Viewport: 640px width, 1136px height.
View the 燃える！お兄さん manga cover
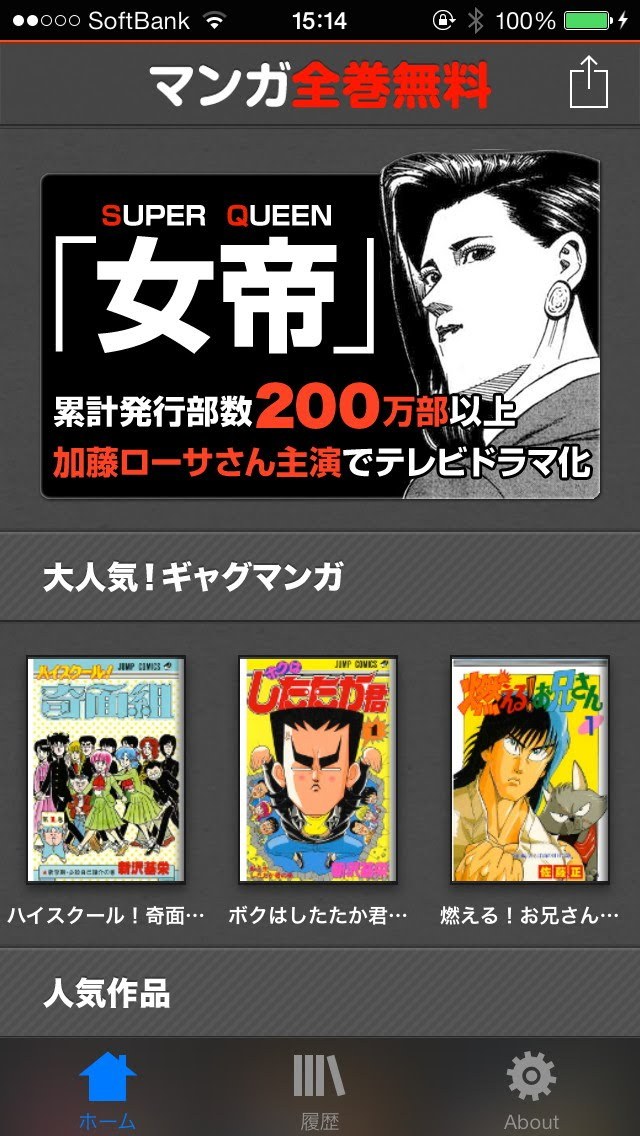(x=530, y=770)
